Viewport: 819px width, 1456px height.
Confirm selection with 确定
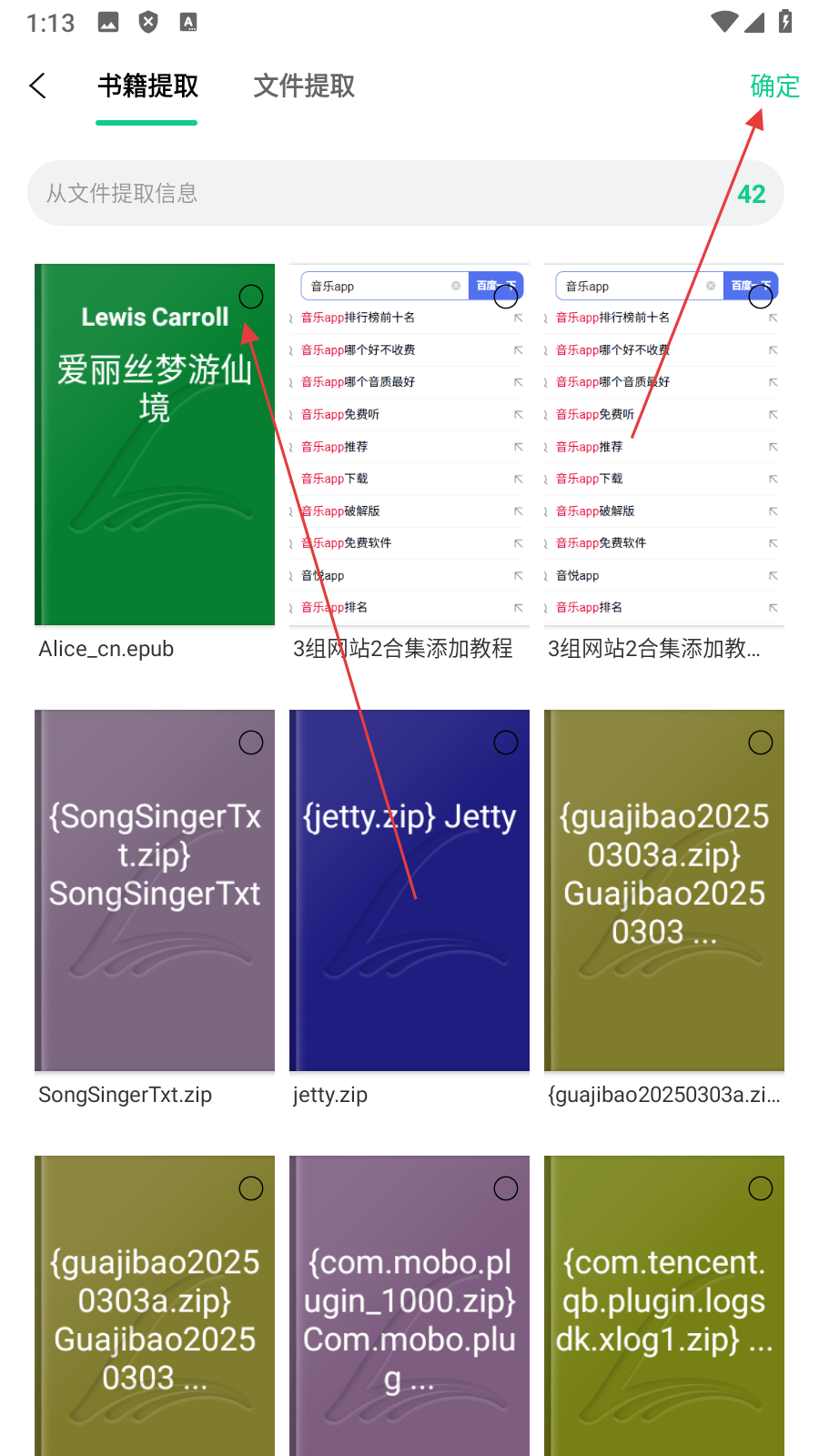[774, 86]
